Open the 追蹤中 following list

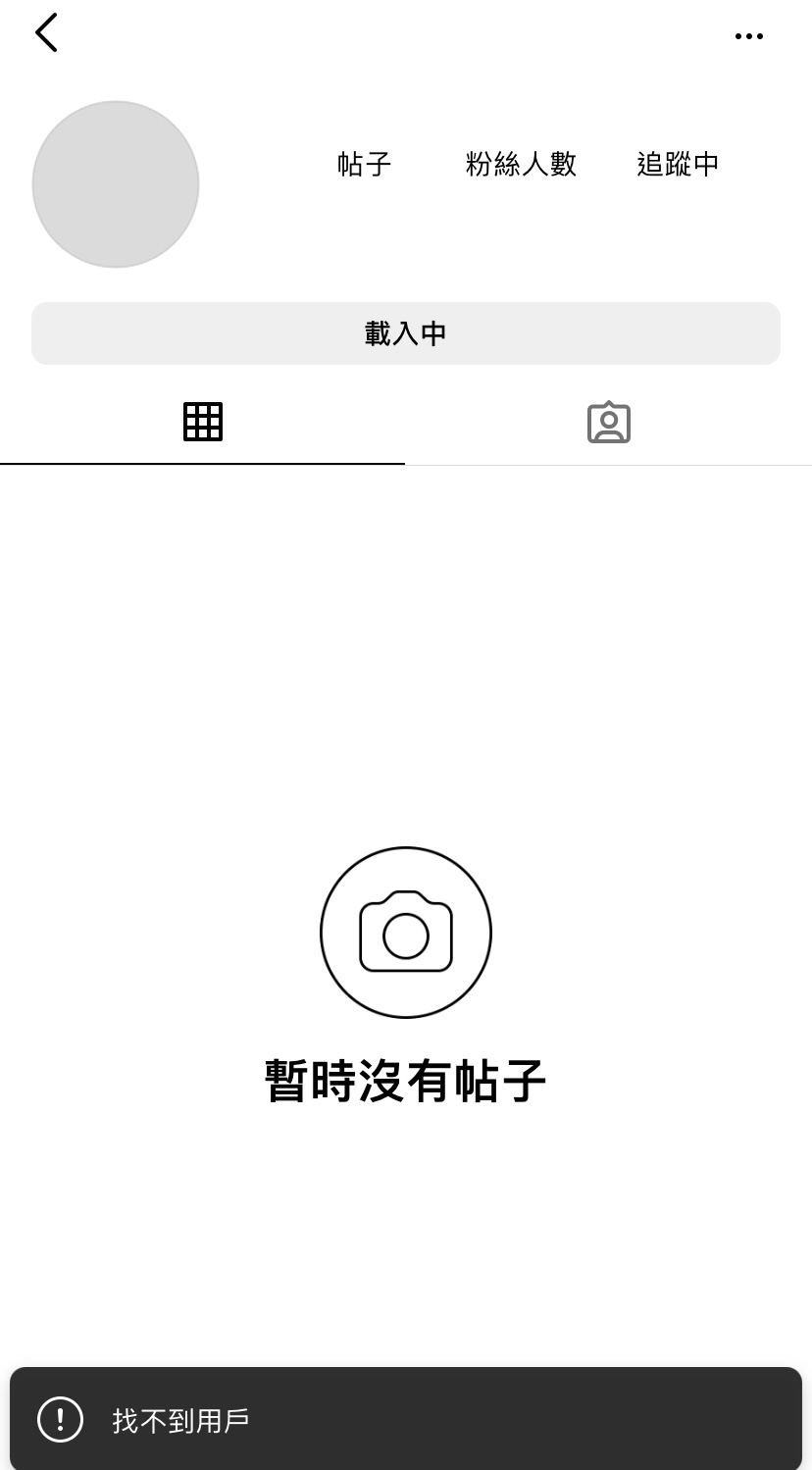tap(678, 164)
